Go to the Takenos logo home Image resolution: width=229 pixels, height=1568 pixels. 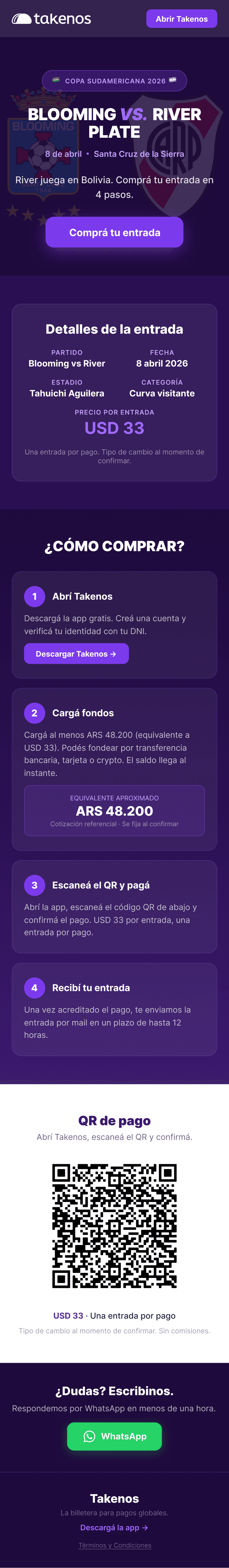[52, 19]
